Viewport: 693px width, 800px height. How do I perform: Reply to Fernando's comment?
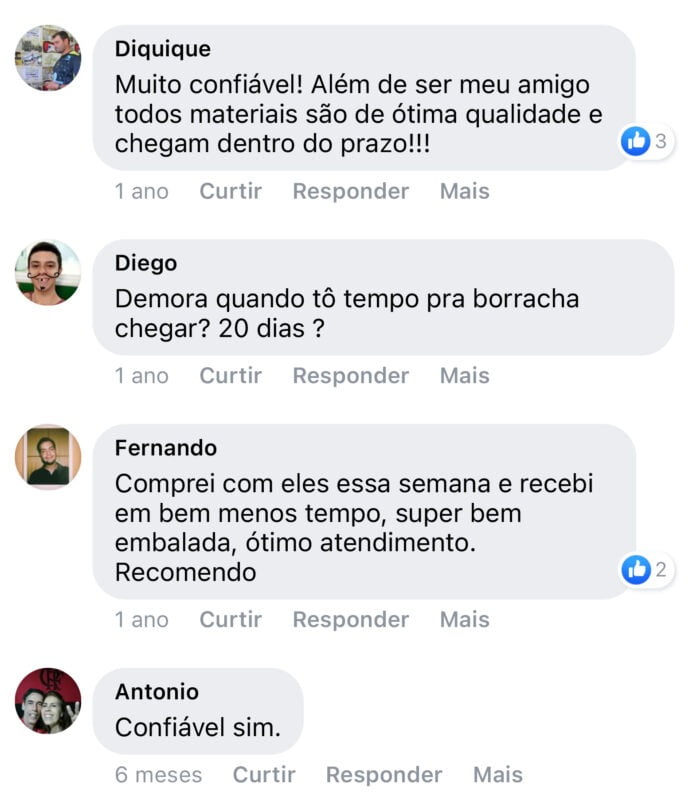click(x=350, y=620)
